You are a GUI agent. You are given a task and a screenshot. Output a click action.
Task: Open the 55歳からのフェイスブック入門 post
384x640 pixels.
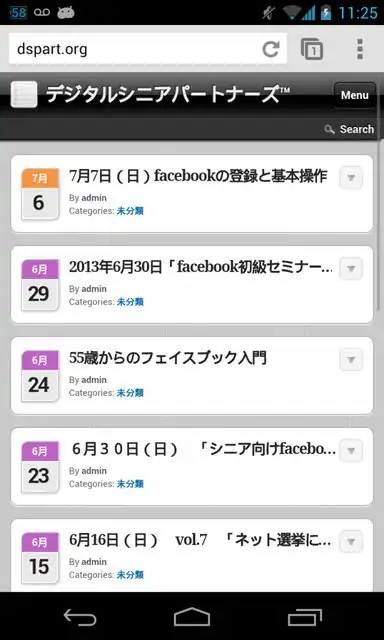[168, 358]
